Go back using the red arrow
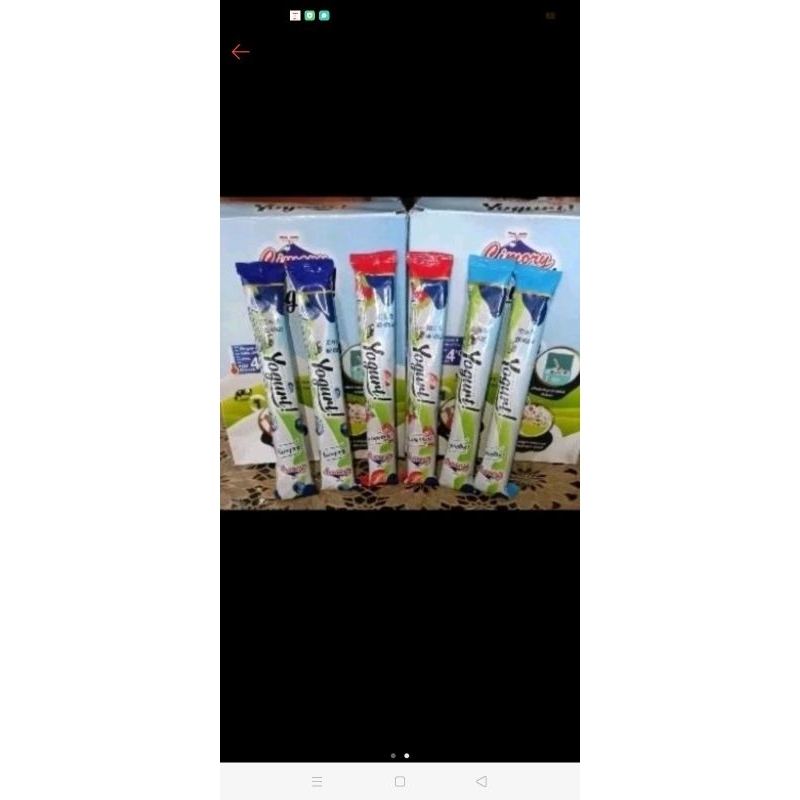 coord(240,52)
